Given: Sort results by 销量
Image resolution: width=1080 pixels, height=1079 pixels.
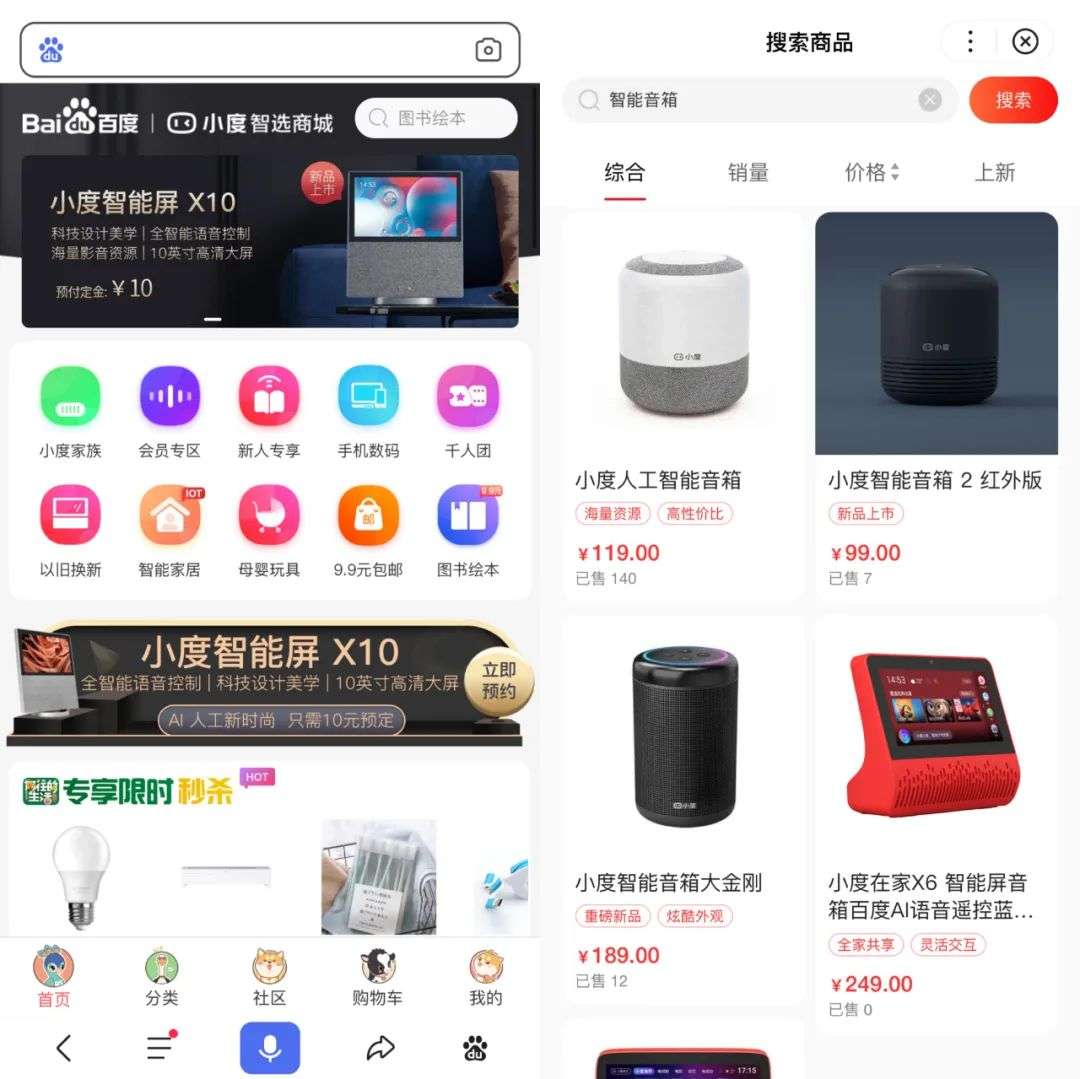Looking at the screenshot, I should point(748,172).
